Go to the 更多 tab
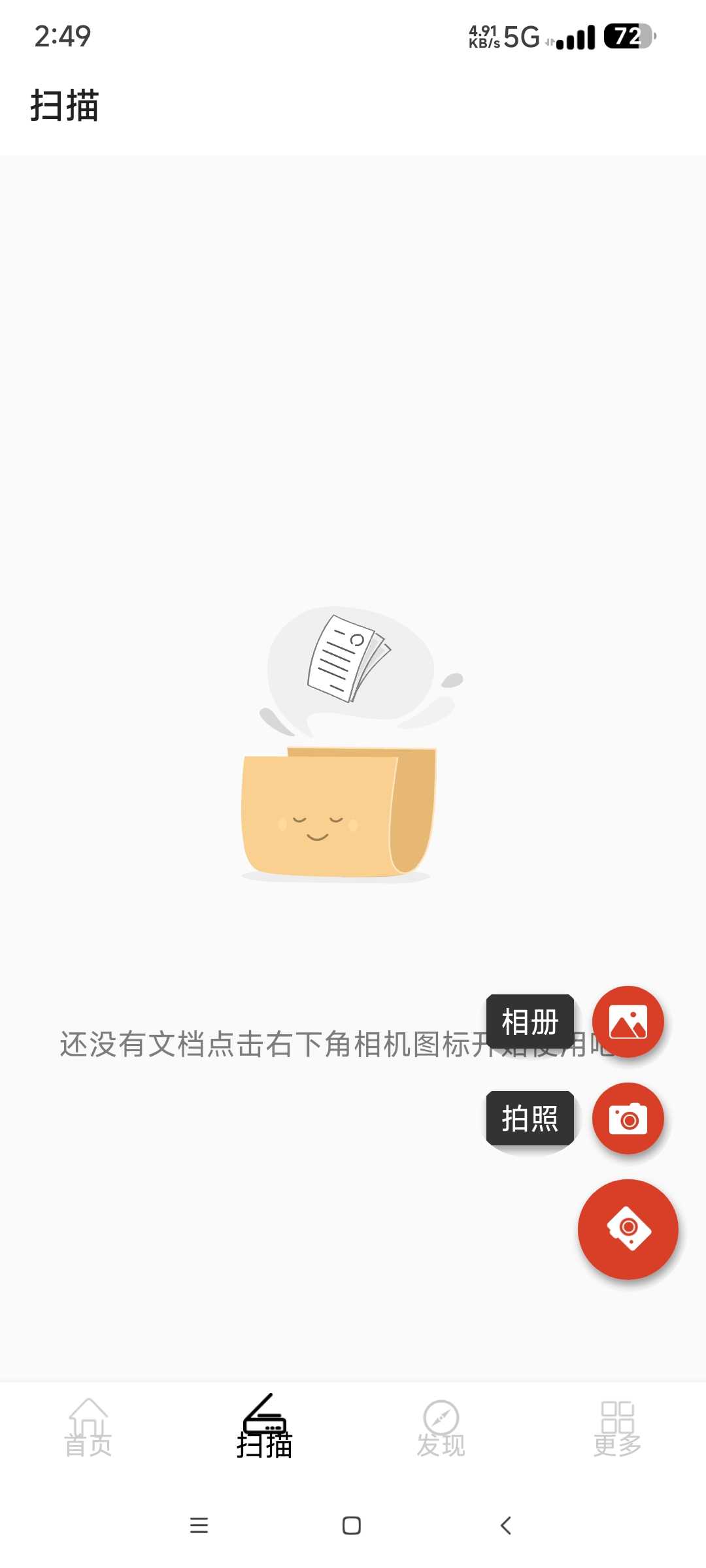The image size is (706, 1568). (x=618, y=1428)
